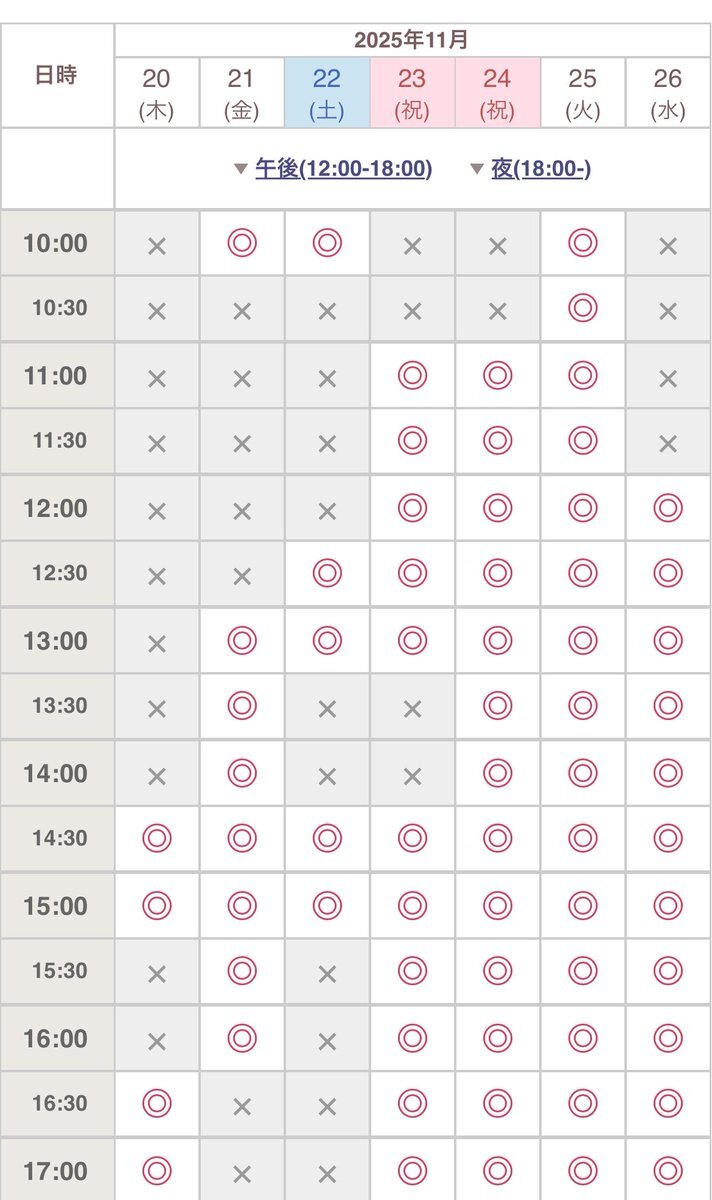Image resolution: width=712 pixels, height=1200 pixels.
Task: Pick 14:00 on the 24th holiday
Action: (497, 773)
